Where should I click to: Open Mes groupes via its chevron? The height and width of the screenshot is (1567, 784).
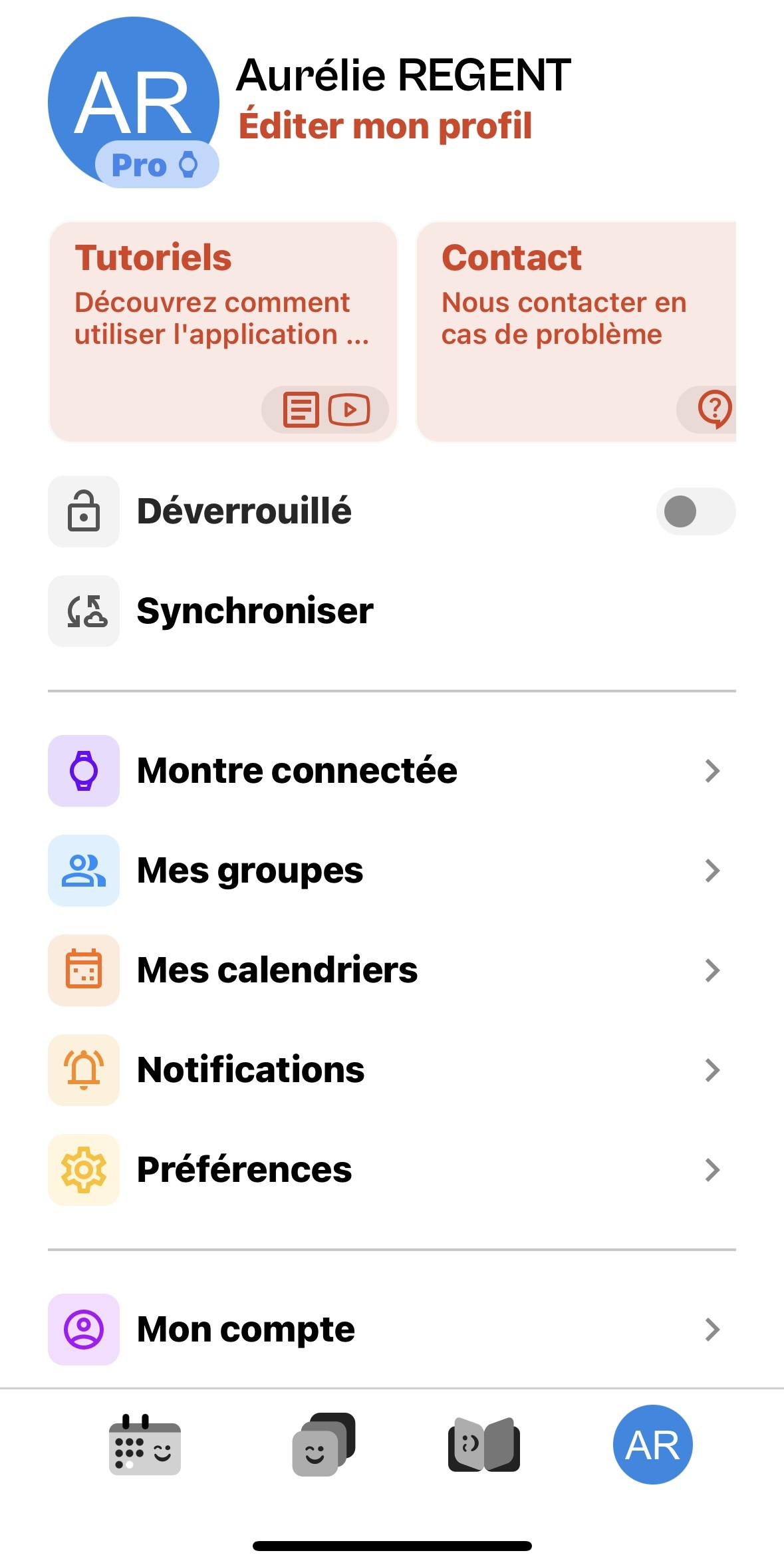pyautogui.click(x=712, y=871)
